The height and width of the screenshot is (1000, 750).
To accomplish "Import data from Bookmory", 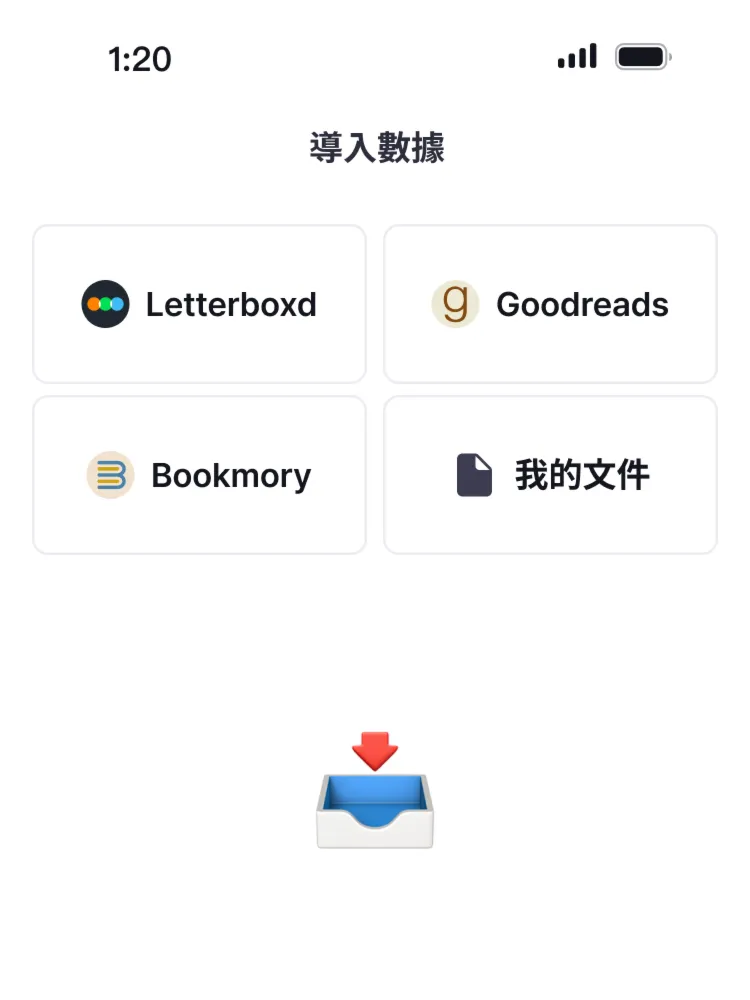I will click(x=199, y=475).
